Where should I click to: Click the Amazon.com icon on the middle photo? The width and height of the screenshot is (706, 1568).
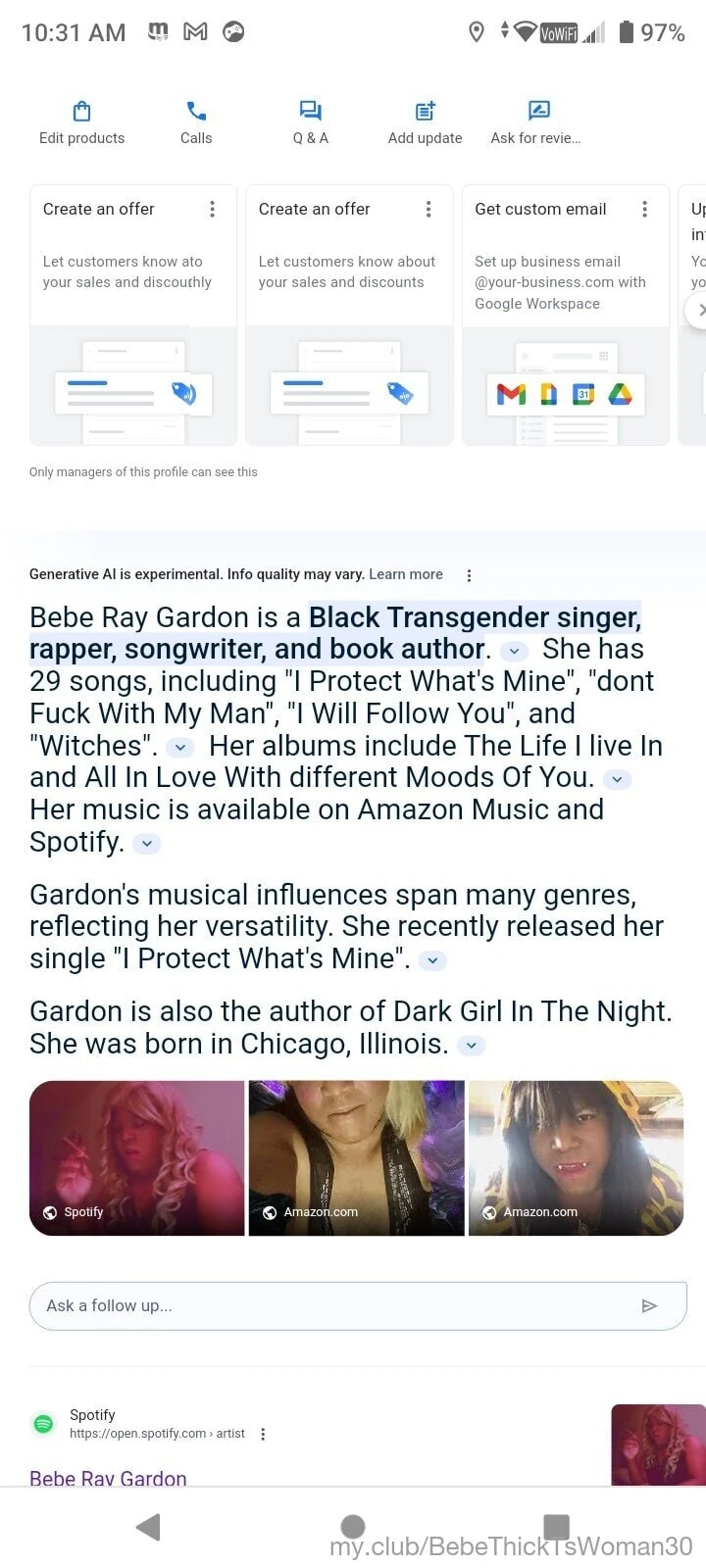tap(269, 1211)
